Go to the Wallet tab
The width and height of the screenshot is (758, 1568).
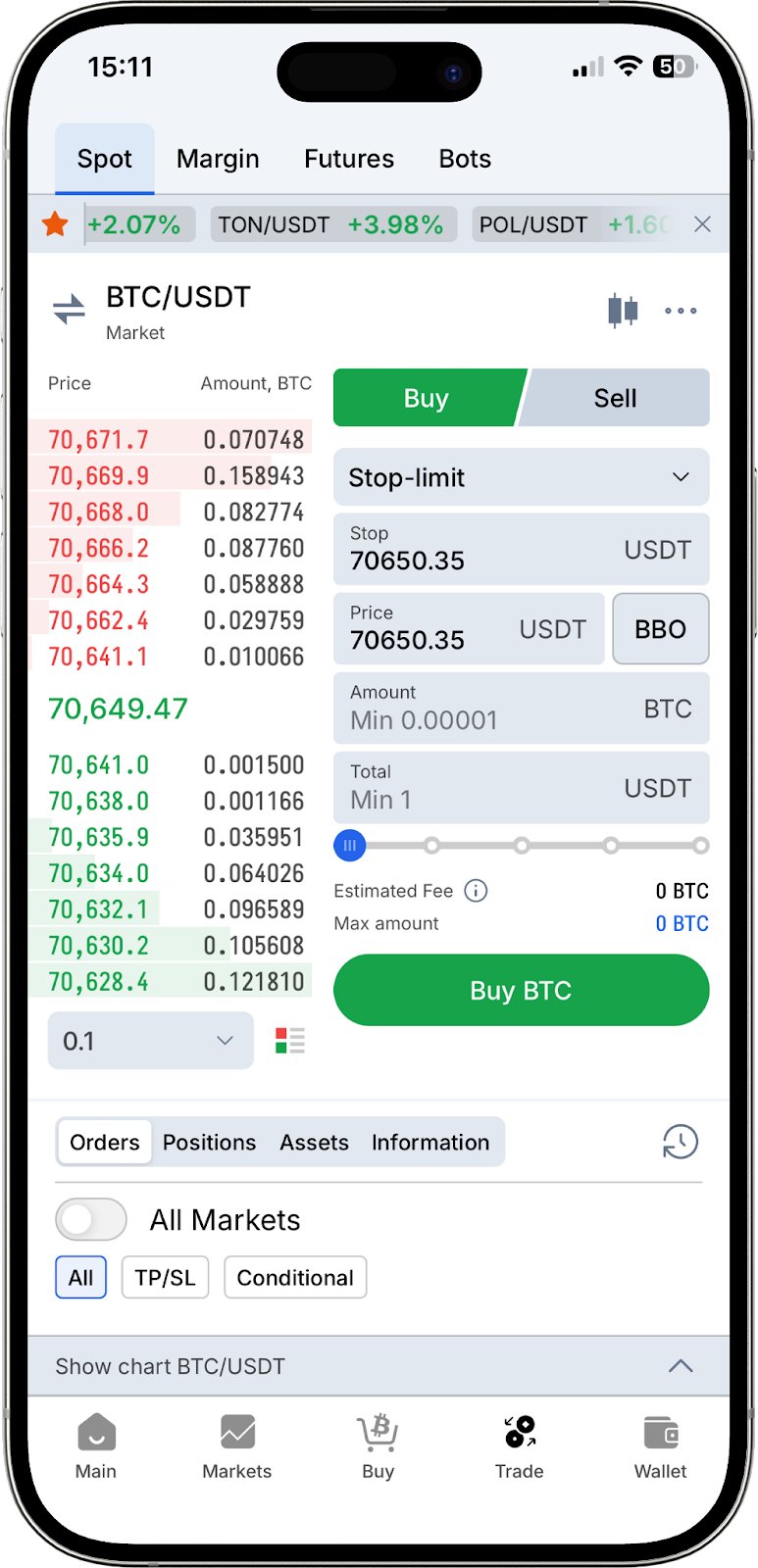pyautogui.click(x=660, y=1445)
